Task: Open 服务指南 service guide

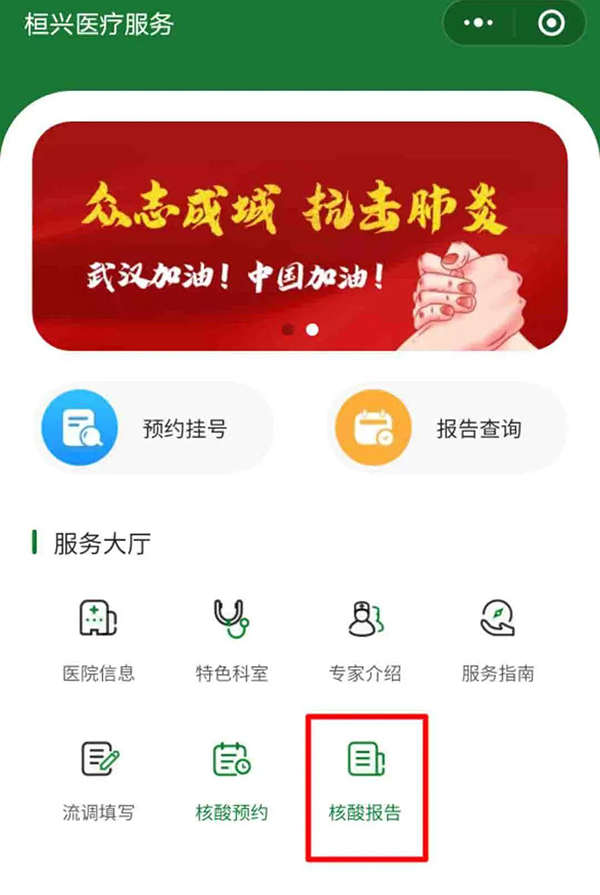Action: coord(497,640)
